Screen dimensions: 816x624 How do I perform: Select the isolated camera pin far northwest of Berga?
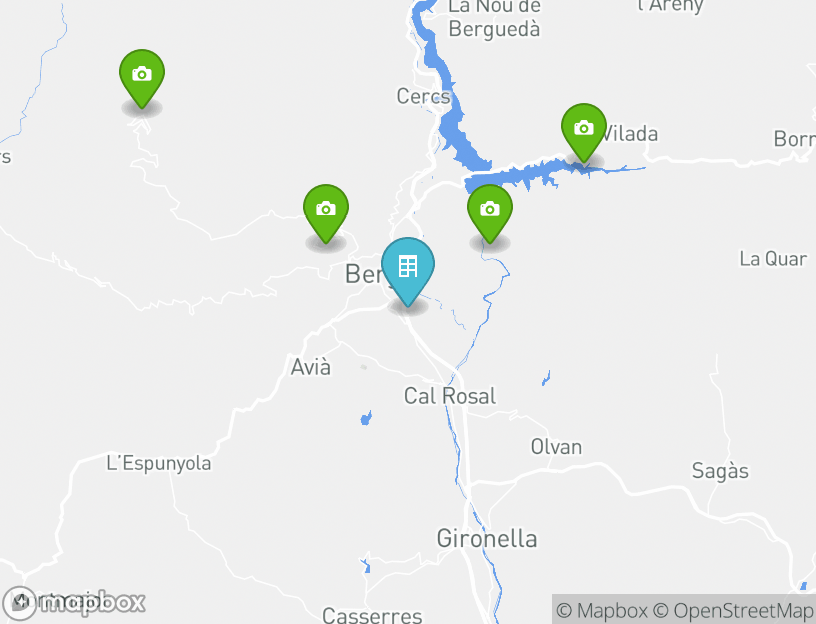142,76
